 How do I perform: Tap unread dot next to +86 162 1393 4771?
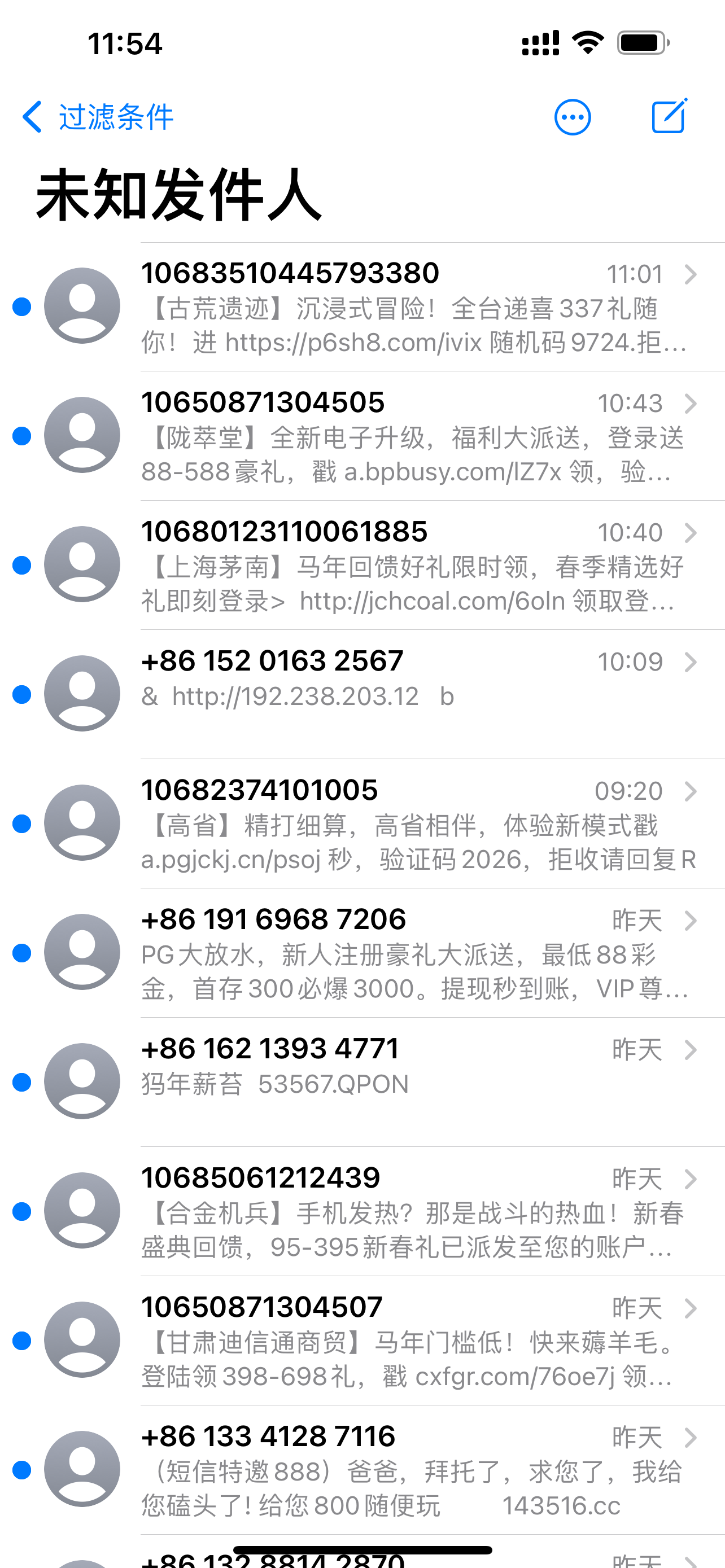[x=22, y=1082]
